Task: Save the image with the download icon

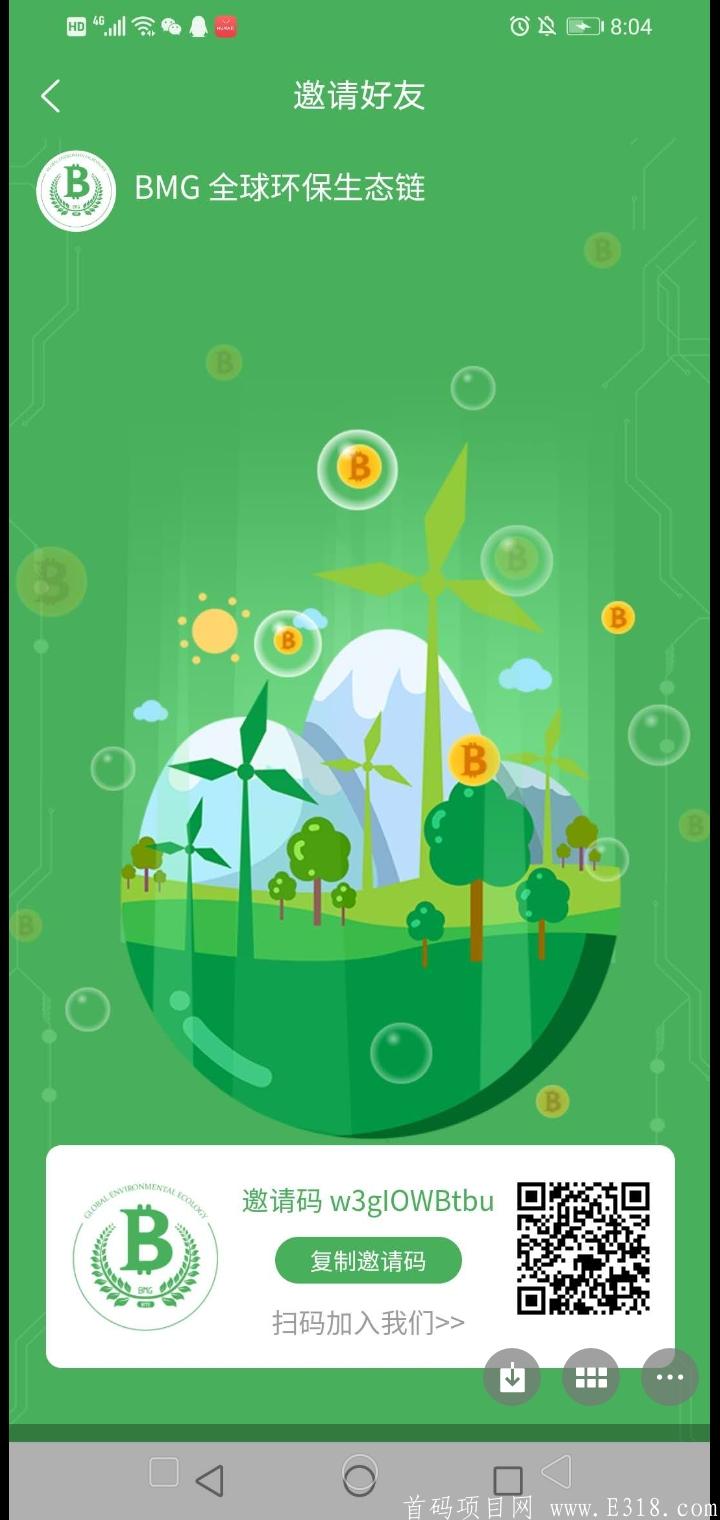Action: pos(512,1378)
